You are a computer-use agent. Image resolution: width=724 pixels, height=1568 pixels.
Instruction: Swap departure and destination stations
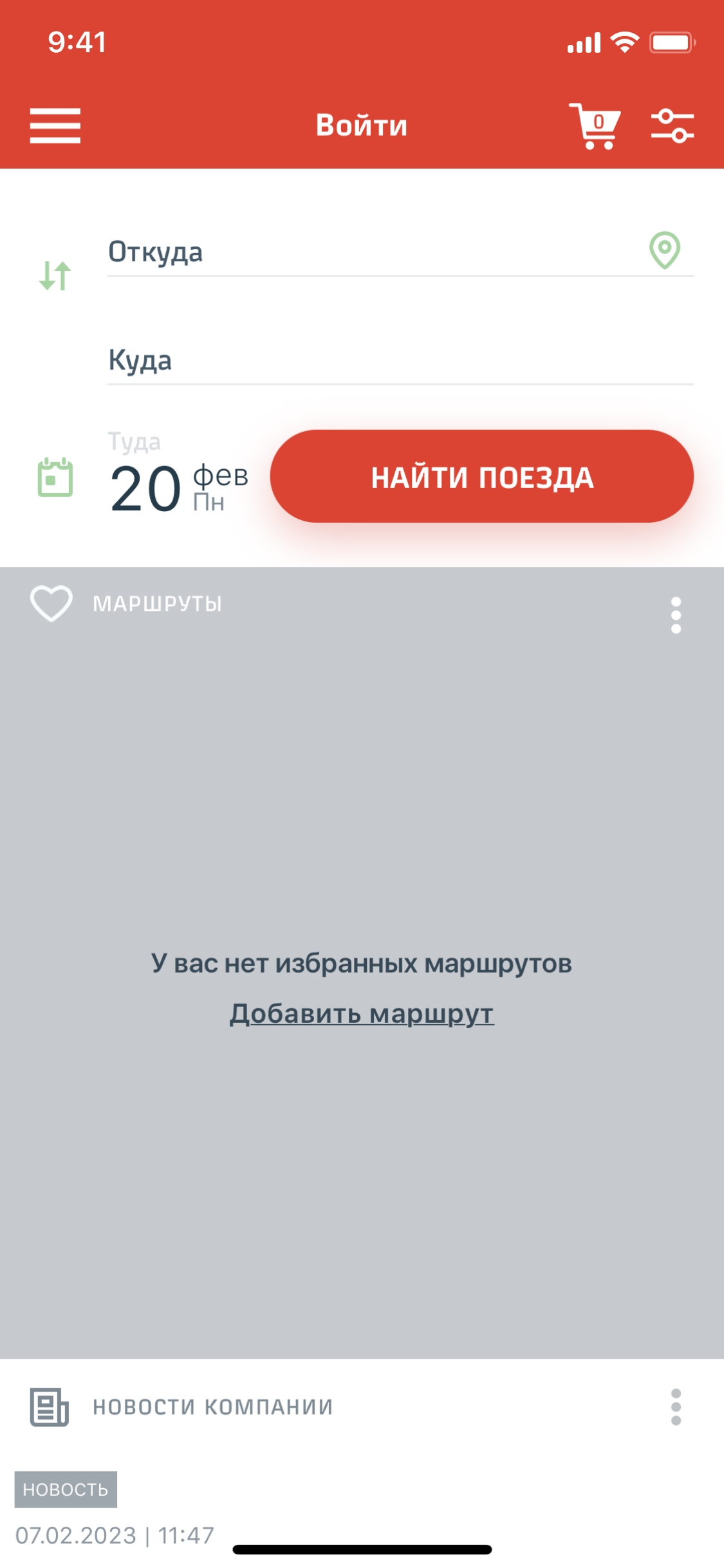pos(55,275)
